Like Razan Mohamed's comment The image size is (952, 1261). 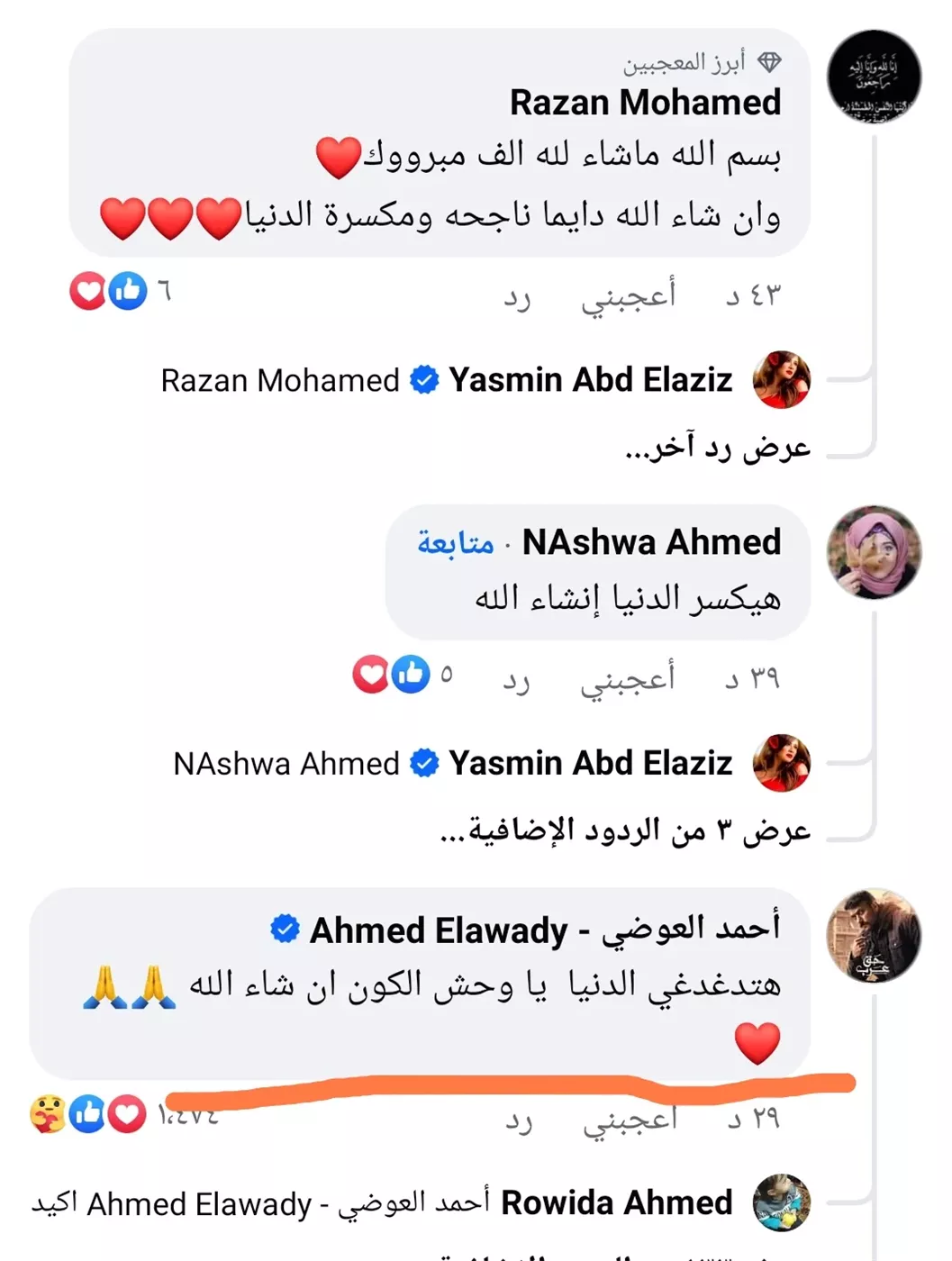[628, 296]
